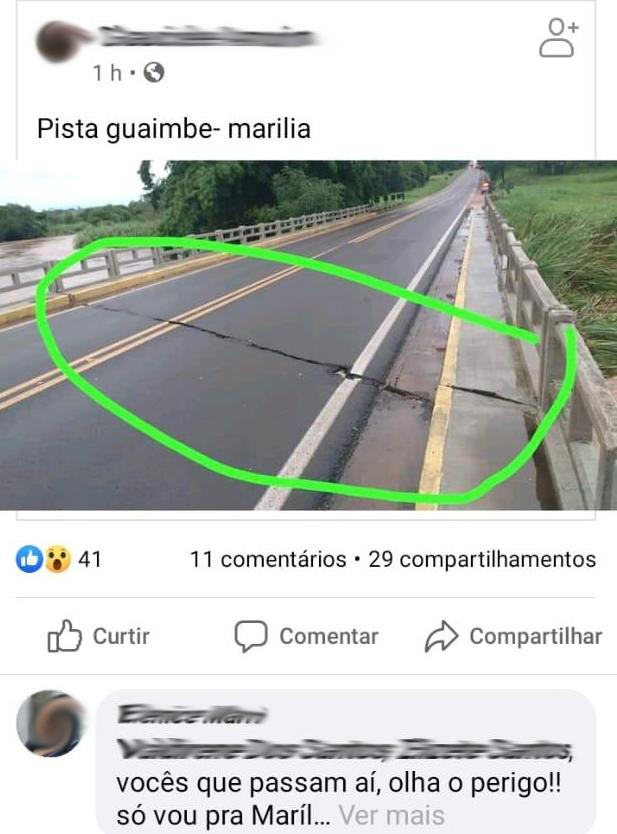This screenshot has width=617, height=834.
Task: Expand the comment with Ver mais
Action: coord(391,815)
